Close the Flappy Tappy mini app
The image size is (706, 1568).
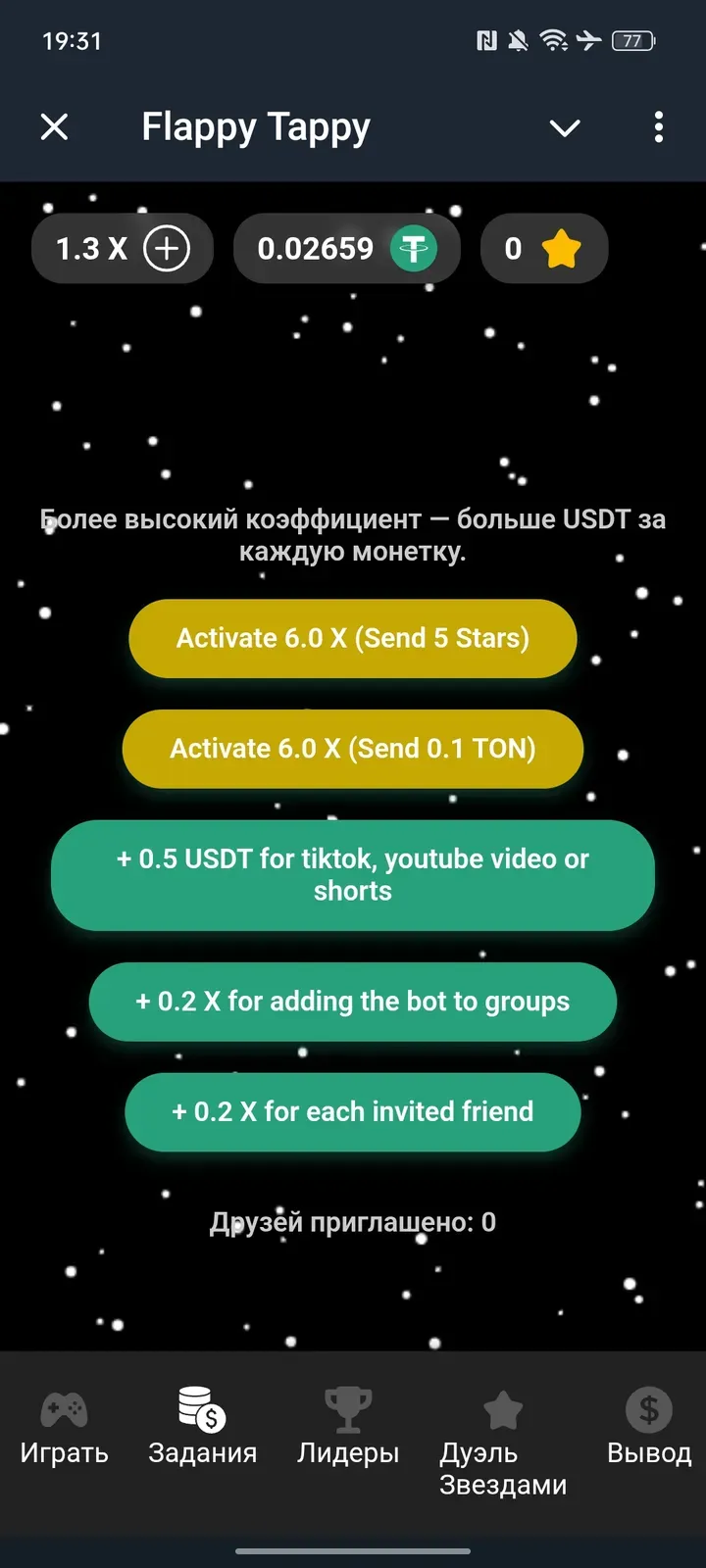(x=55, y=126)
